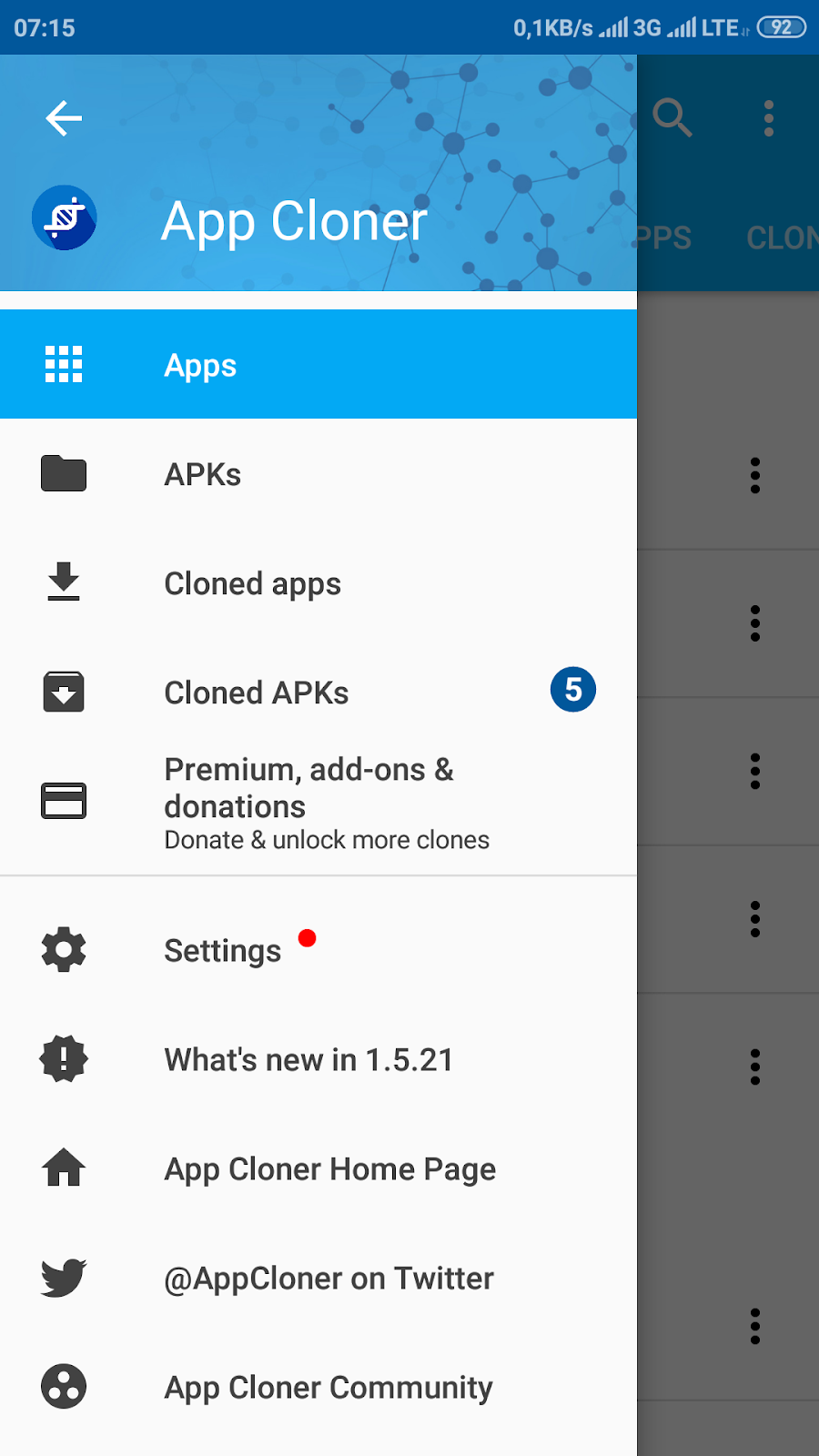
Task: Select What's new in 1.5.21
Action: click(x=308, y=1058)
